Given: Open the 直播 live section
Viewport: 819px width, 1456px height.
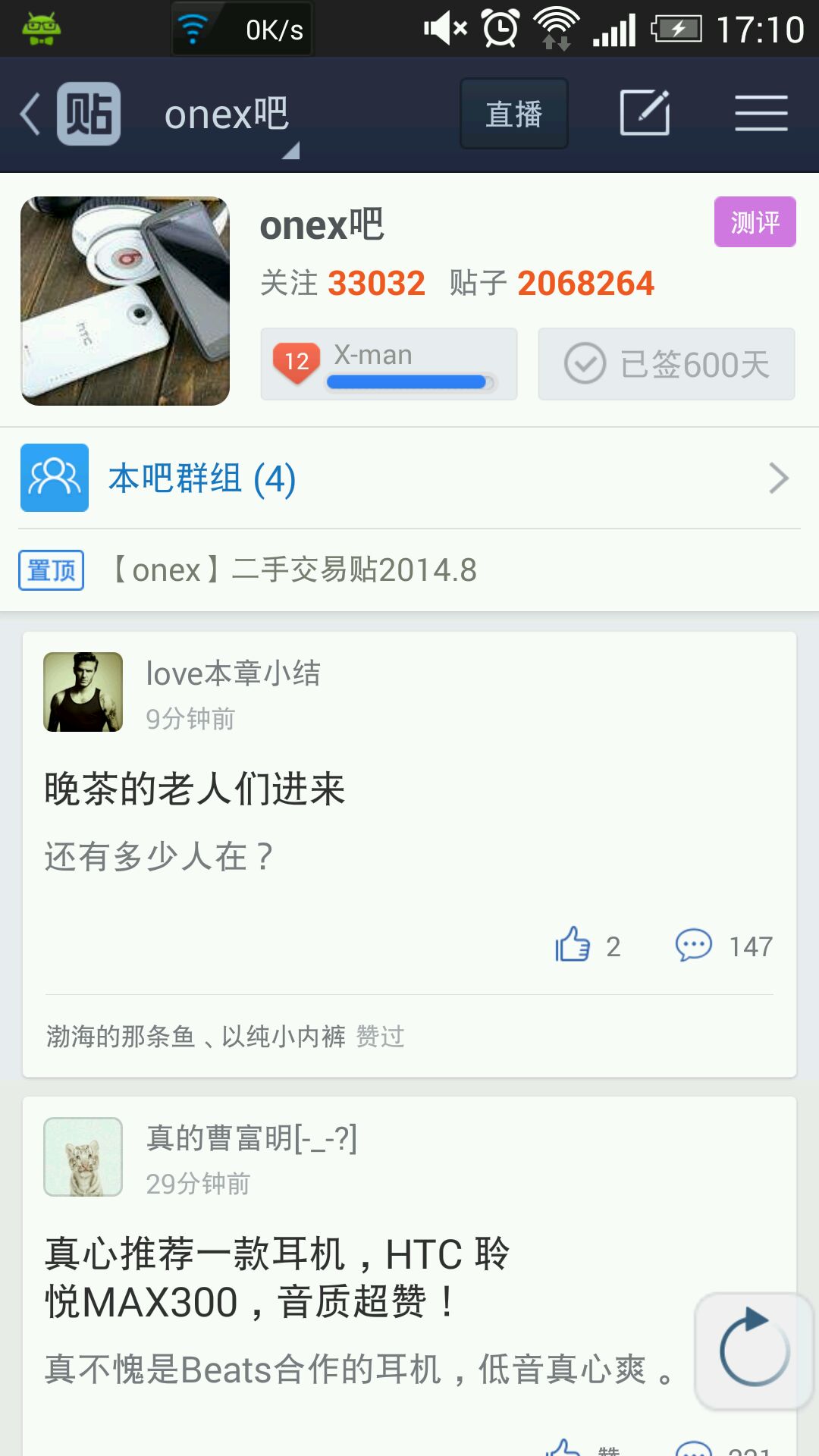Looking at the screenshot, I should (x=513, y=115).
